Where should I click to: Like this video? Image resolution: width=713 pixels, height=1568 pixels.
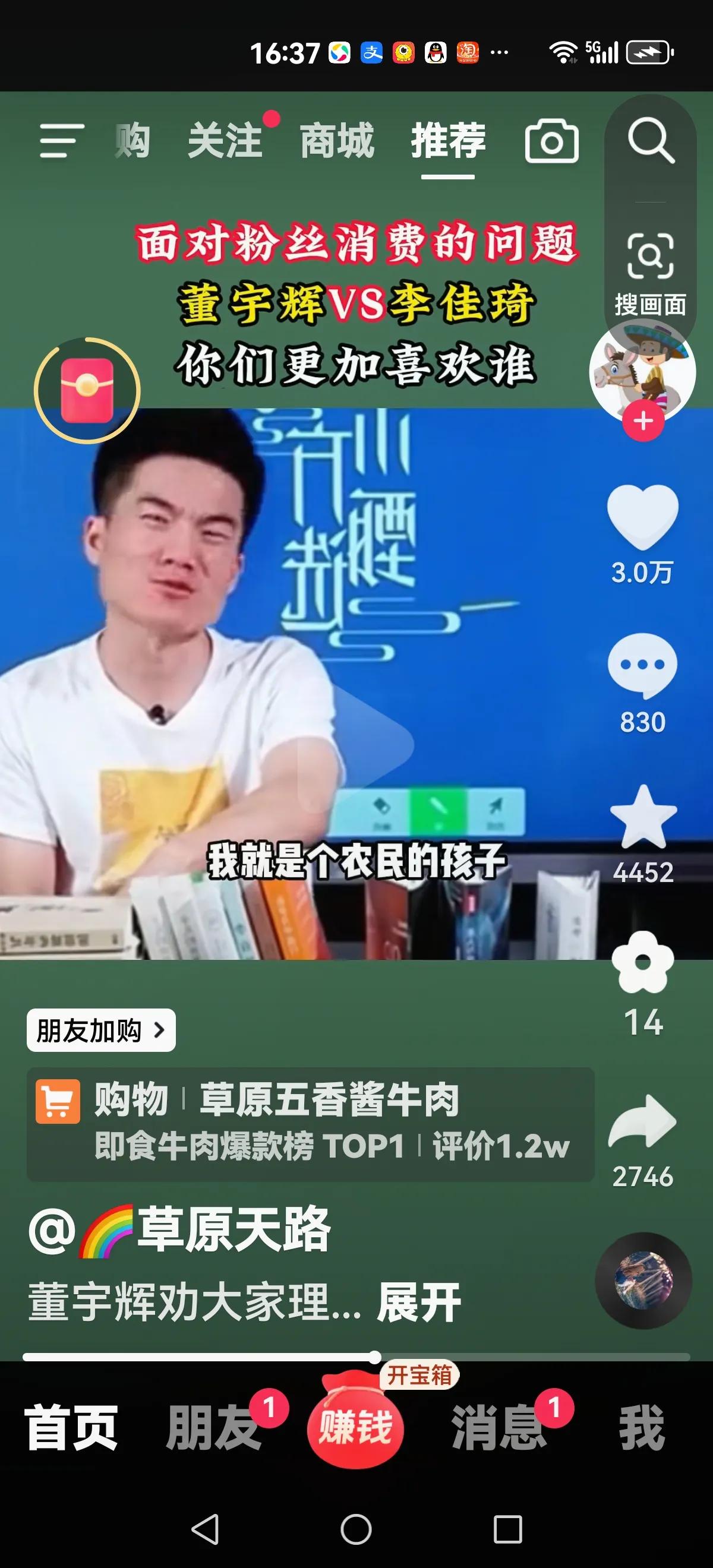click(x=642, y=517)
